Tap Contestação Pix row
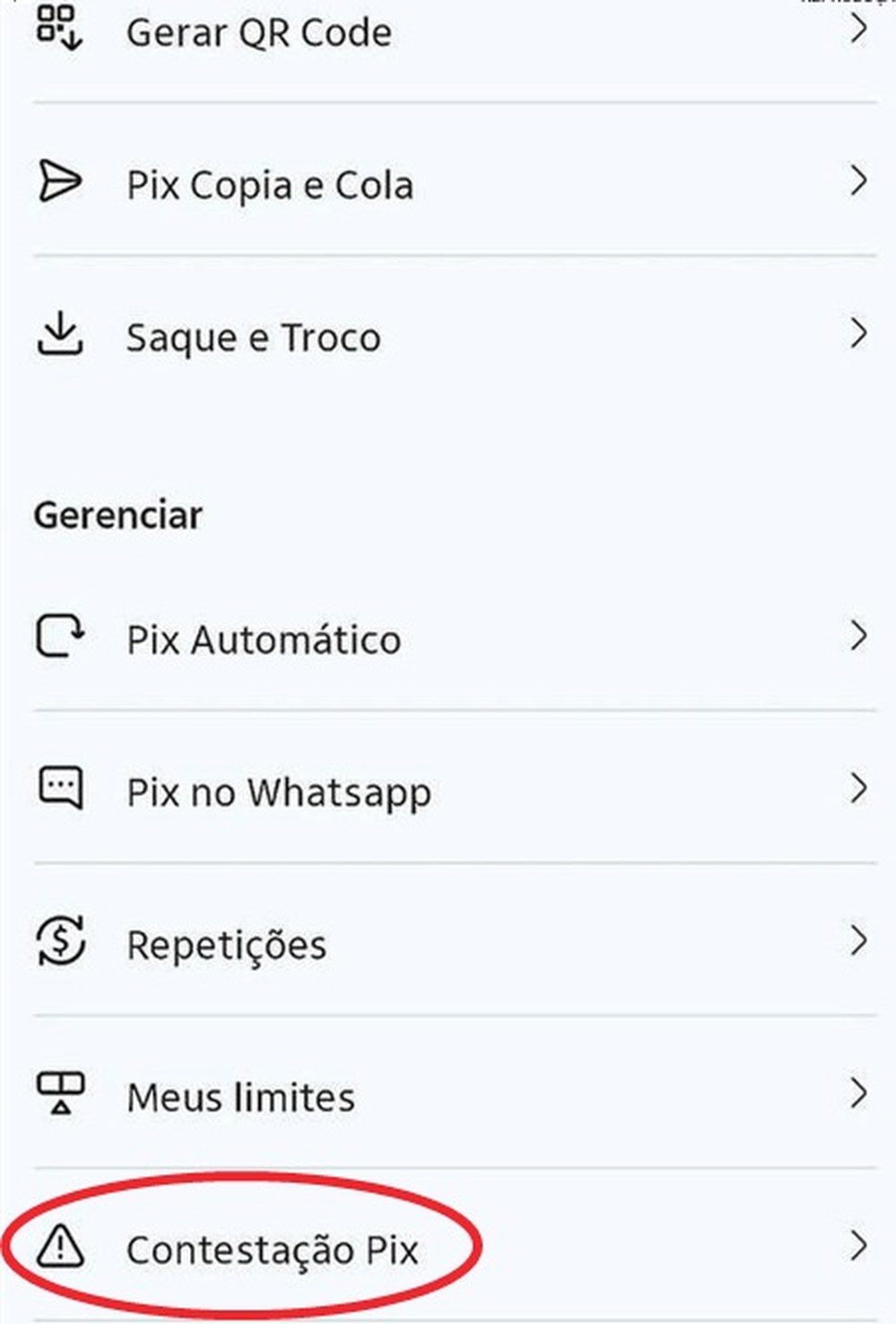The width and height of the screenshot is (896, 1324). (272, 1250)
